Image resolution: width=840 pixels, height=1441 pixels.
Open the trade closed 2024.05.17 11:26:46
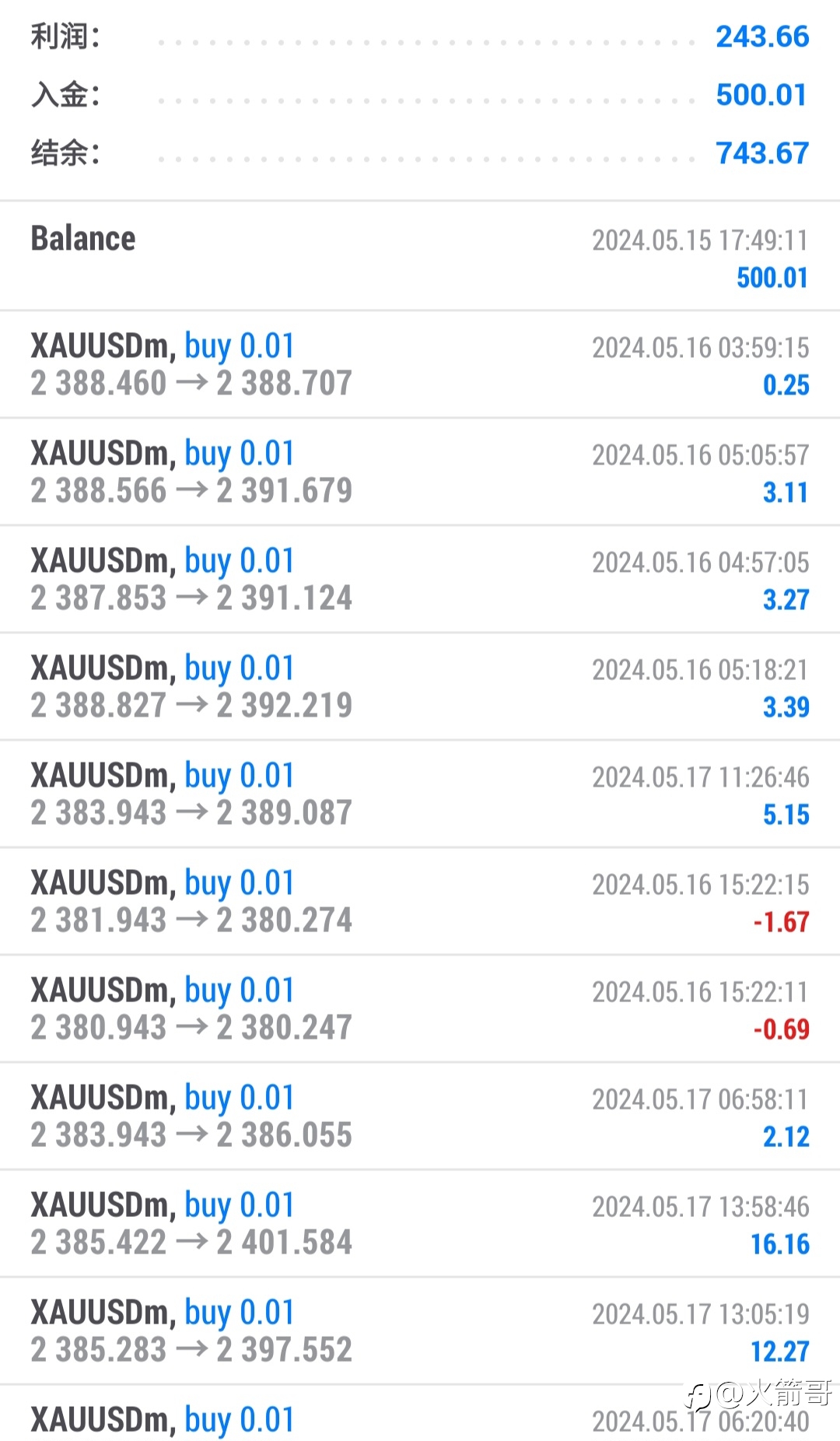click(420, 794)
